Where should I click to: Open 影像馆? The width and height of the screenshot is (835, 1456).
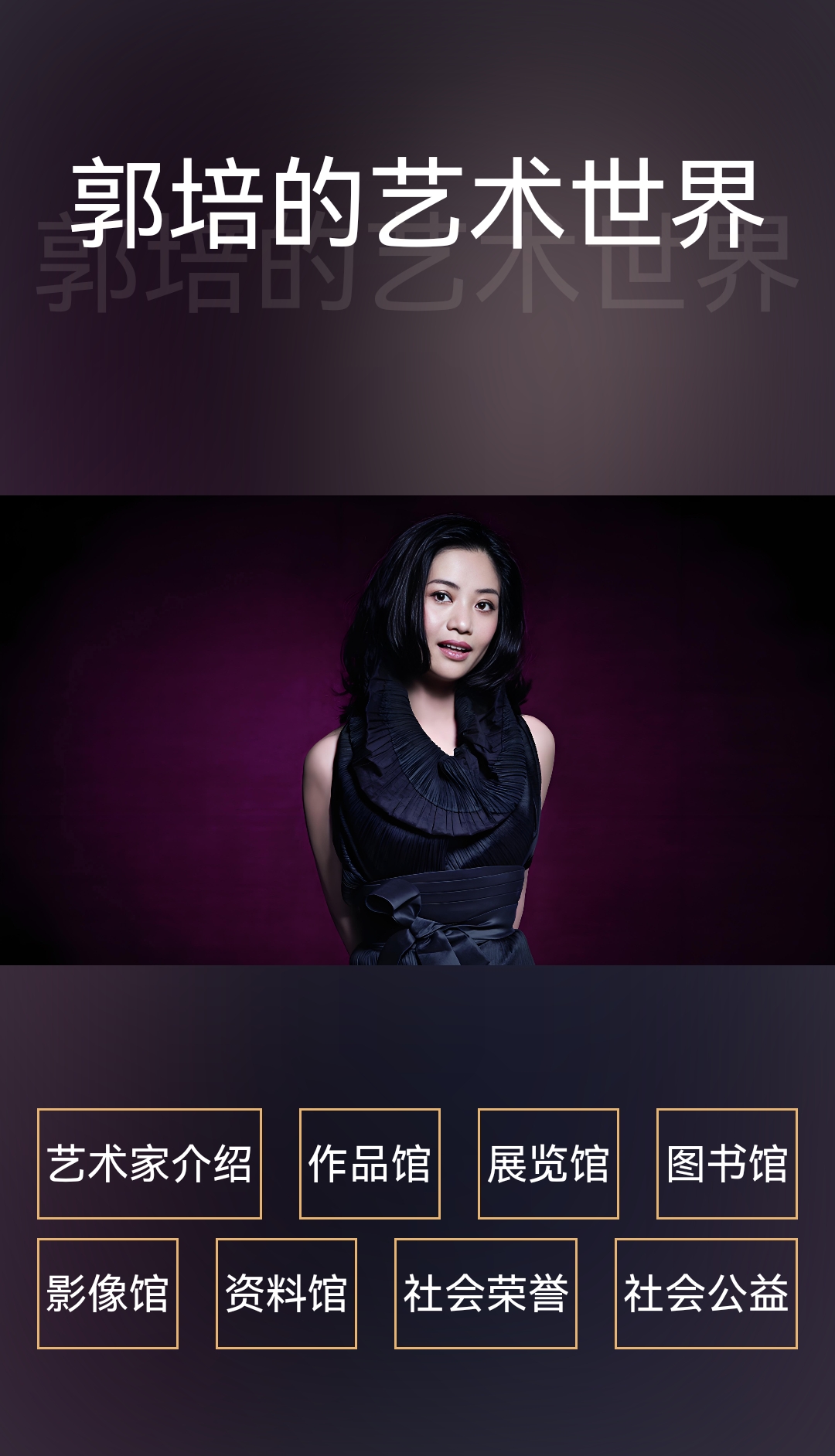tap(107, 1294)
